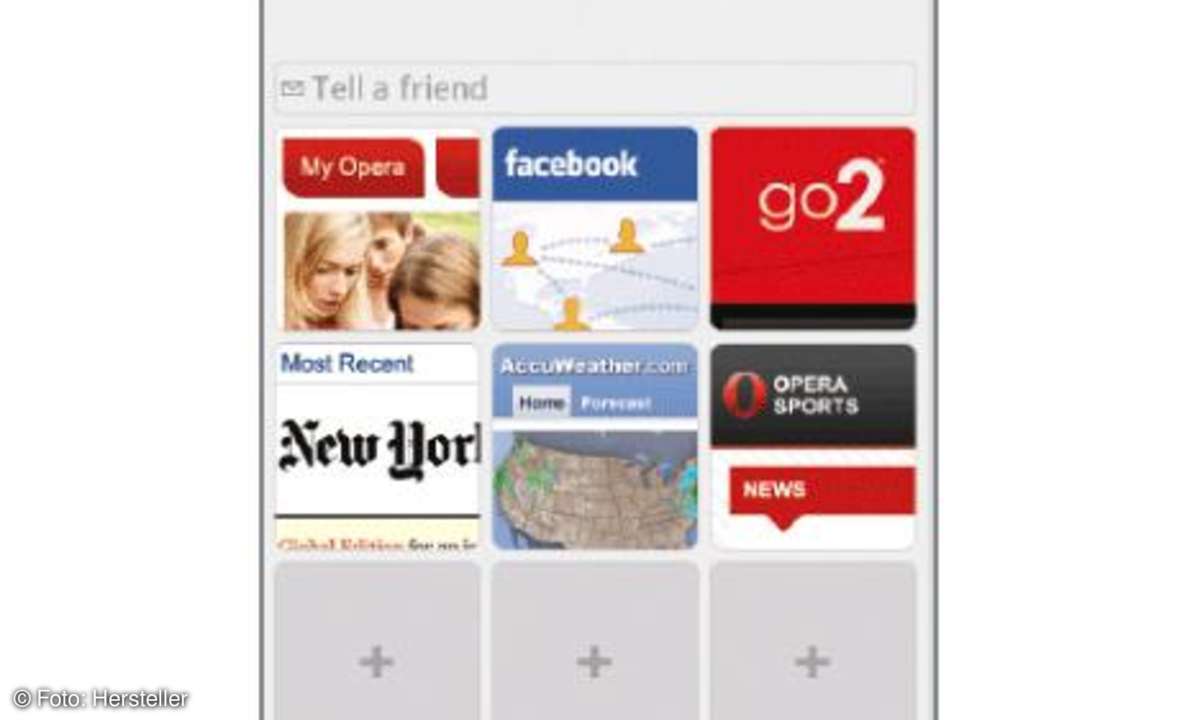Open the Opera Sports news tile
This screenshot has width=1200, height=720.
(x=812, y=446)
